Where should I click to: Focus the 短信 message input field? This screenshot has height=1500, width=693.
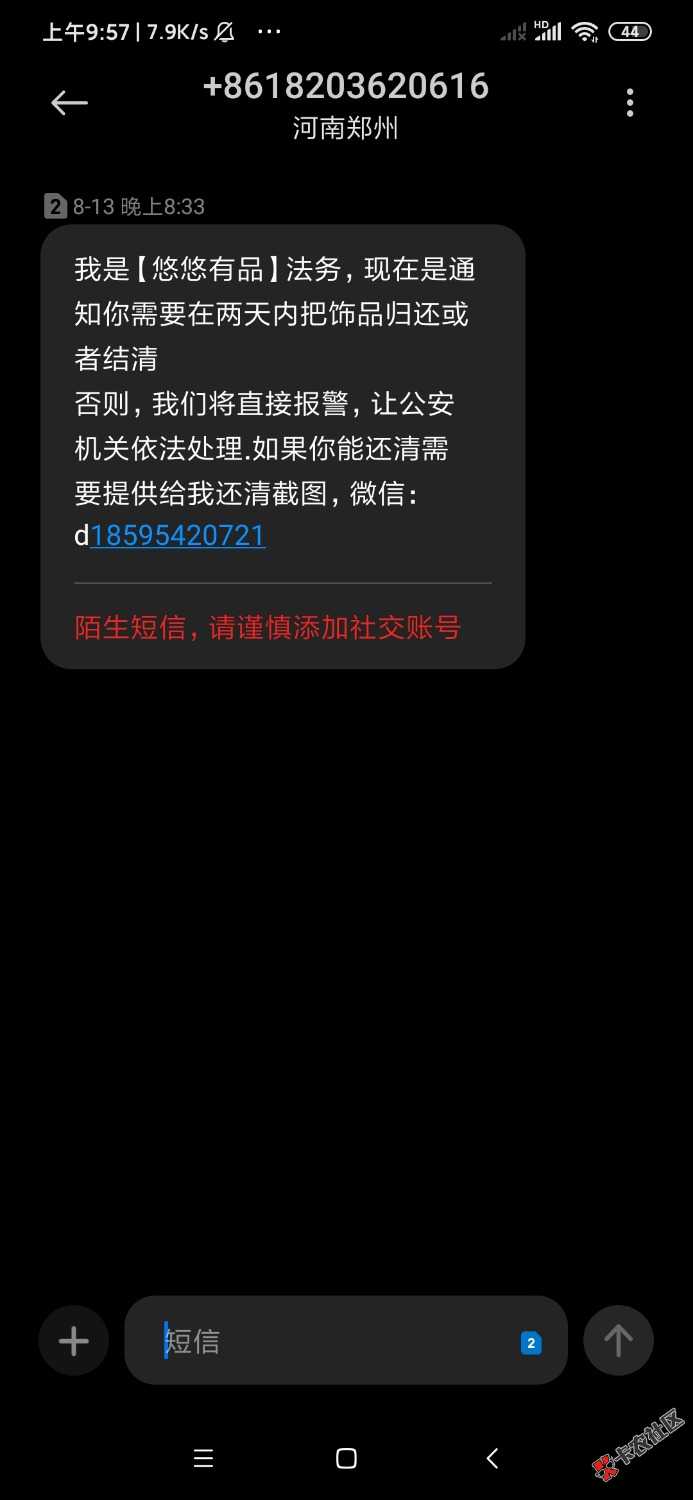pos(330,1341)
